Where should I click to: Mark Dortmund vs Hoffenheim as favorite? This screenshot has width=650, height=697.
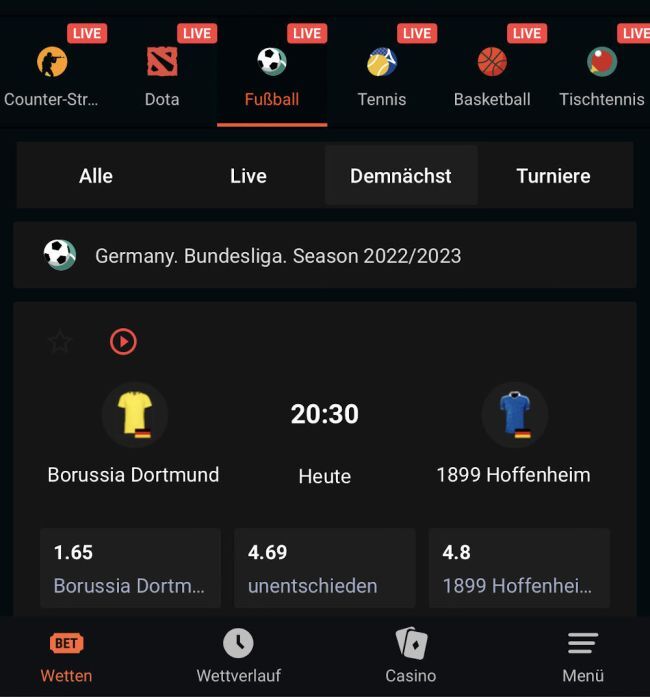[x=61, y=342]
